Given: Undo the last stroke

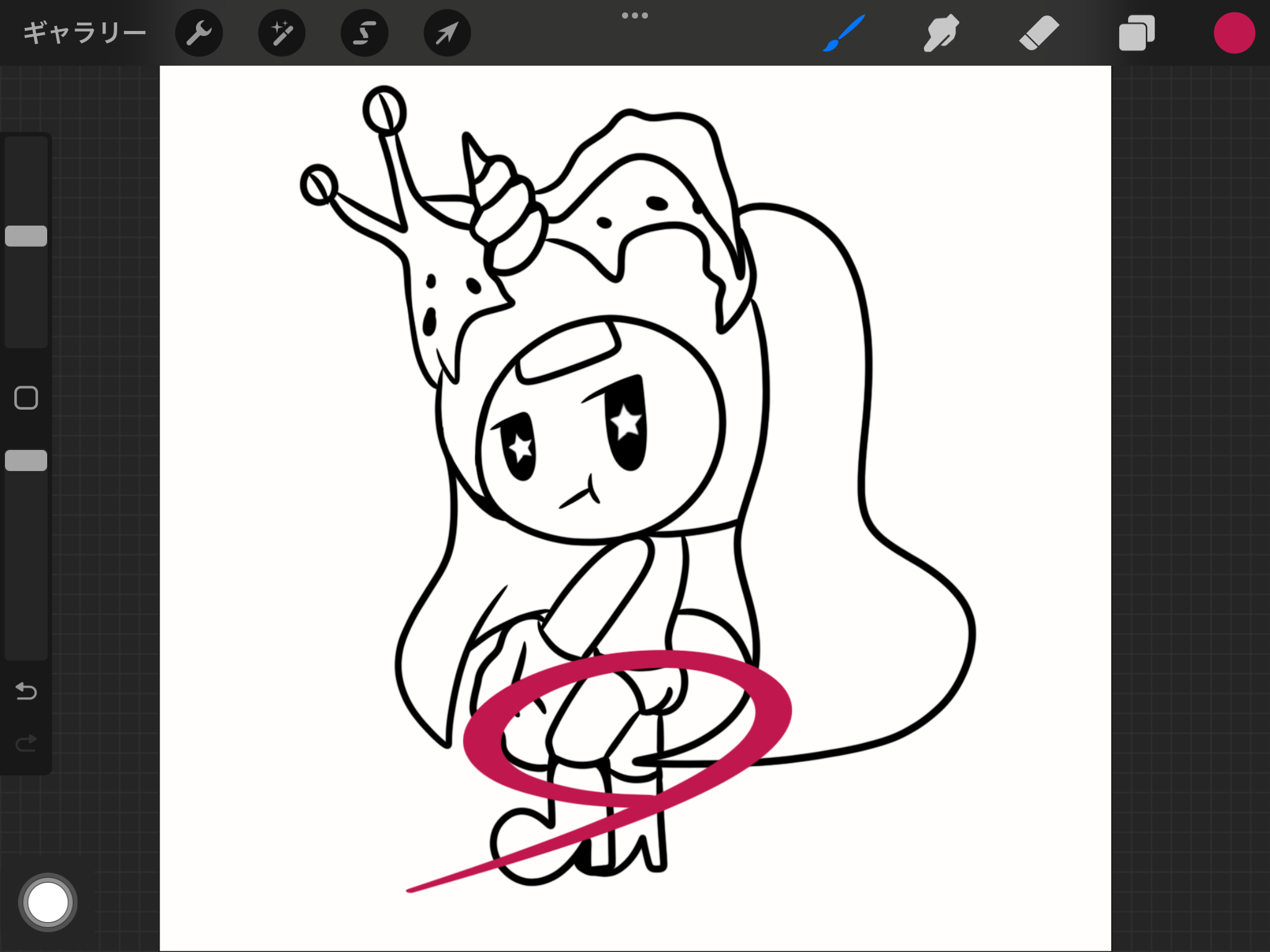Looking at the screenshot, I should (x=26, y=690).
